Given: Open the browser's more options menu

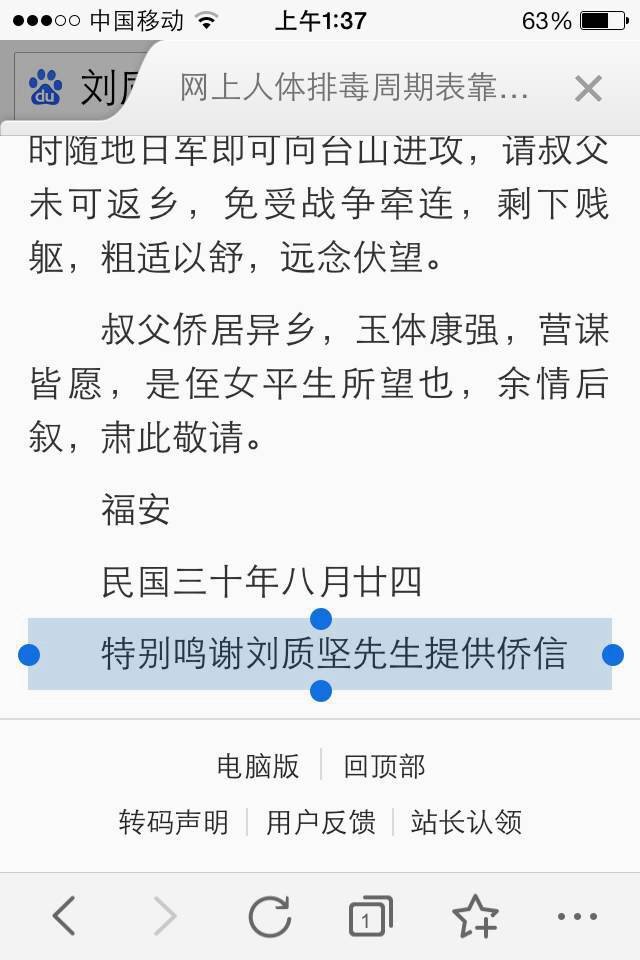Looking at the screenshot, I should pos(577,916).
